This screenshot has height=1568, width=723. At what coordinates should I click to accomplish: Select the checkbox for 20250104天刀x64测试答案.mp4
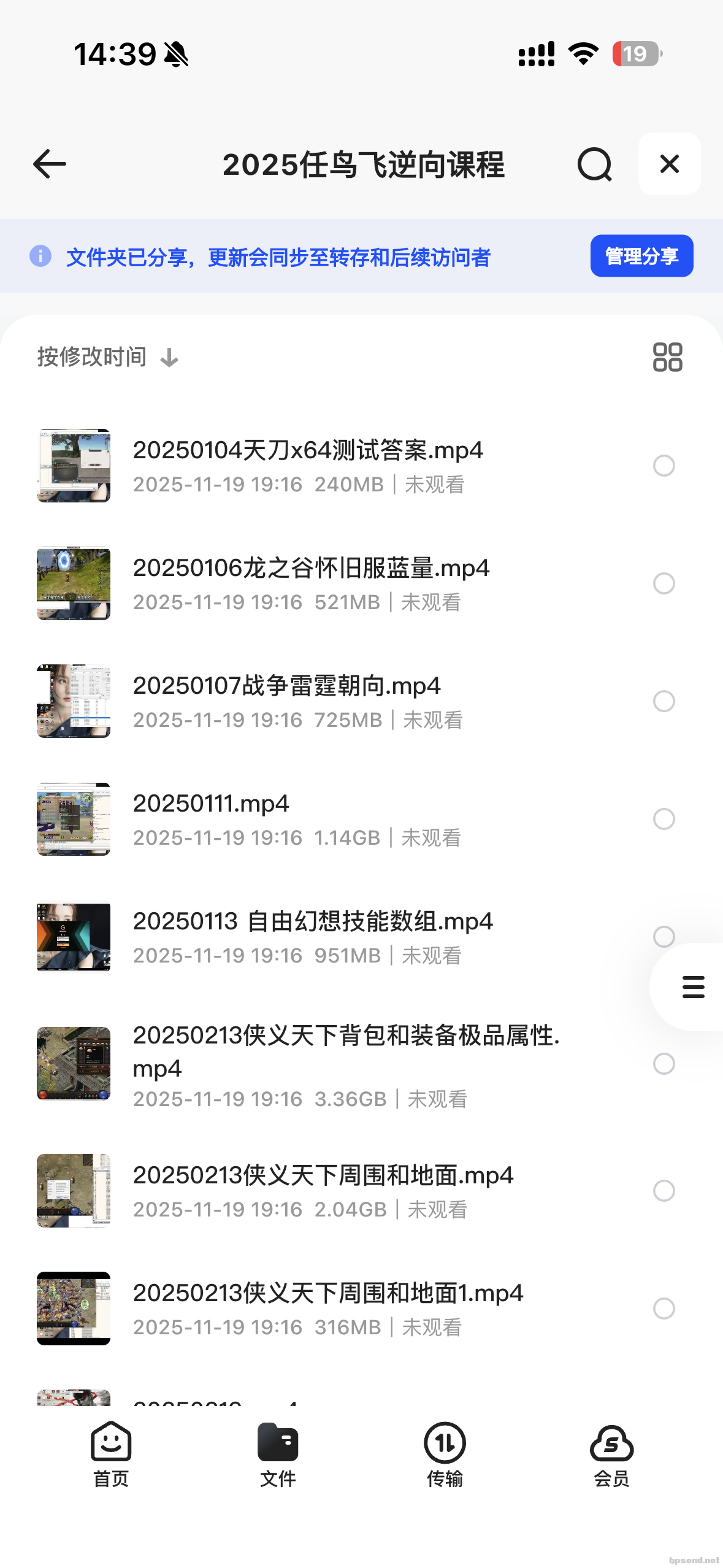pyautogui.click(x=664, y=466)
